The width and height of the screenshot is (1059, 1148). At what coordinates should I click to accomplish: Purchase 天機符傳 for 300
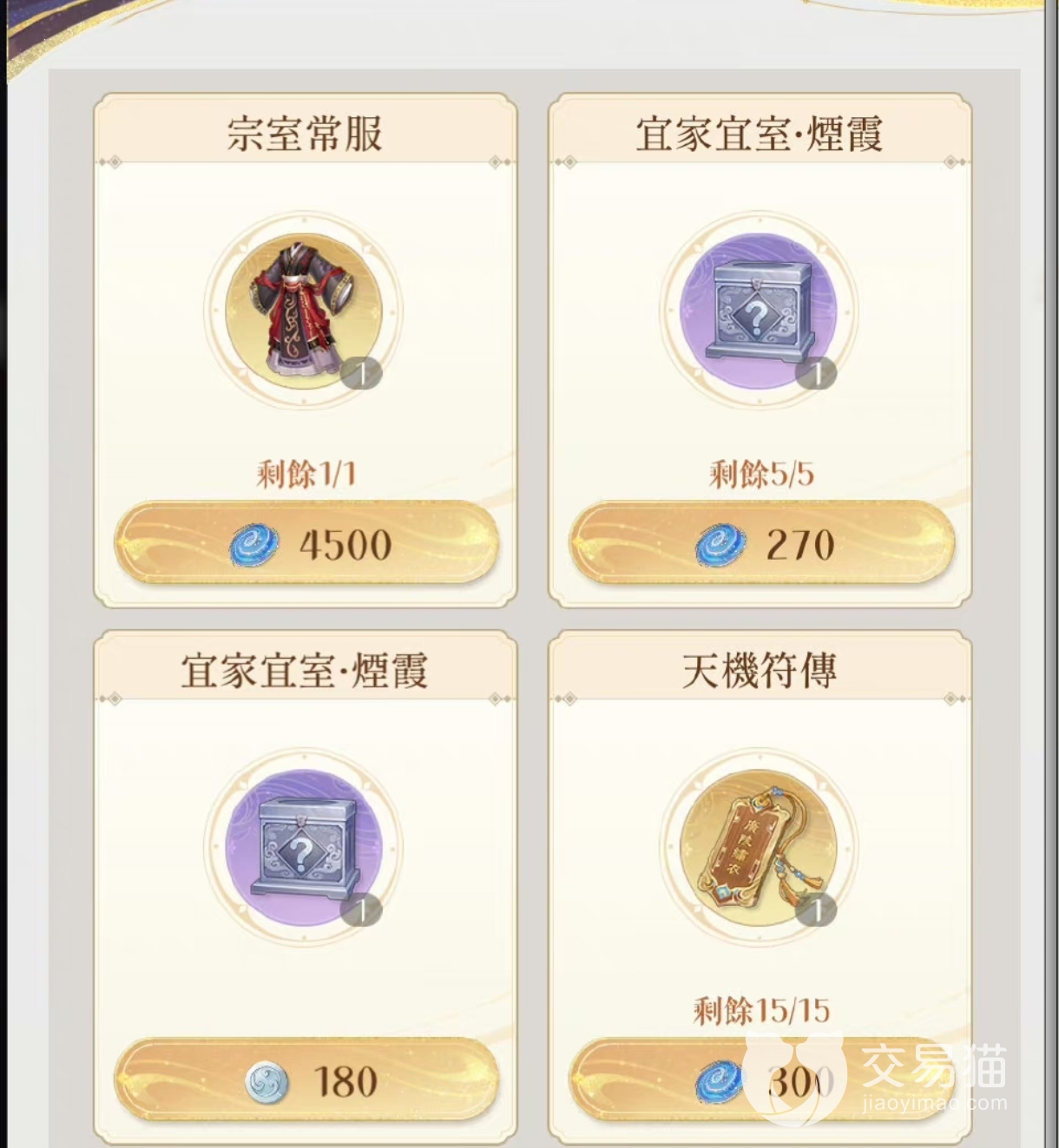pyautogui.click(x=760, y=1081)
